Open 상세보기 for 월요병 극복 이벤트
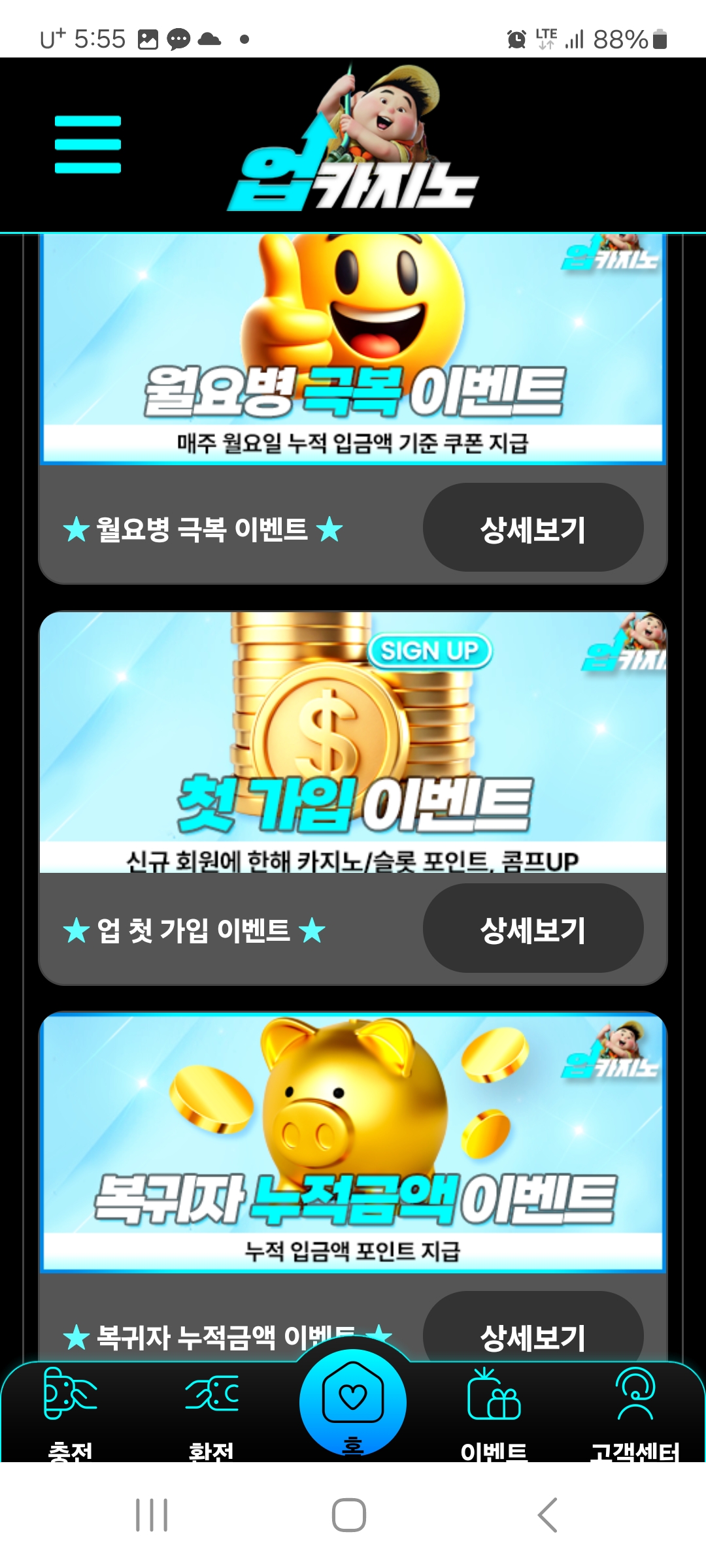 (533, 528)
